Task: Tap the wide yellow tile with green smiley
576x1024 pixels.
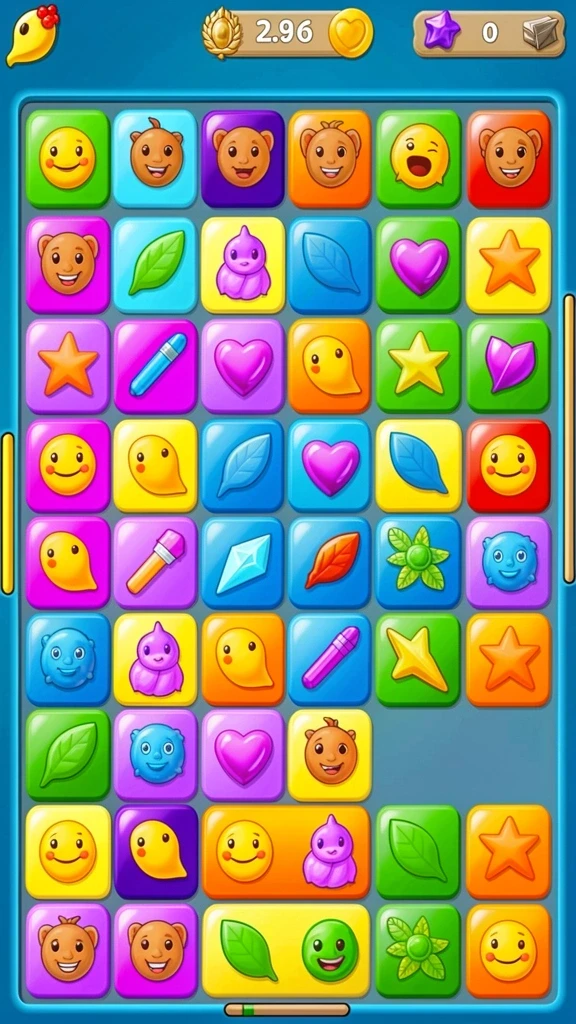Action: (x=286, y=950)
